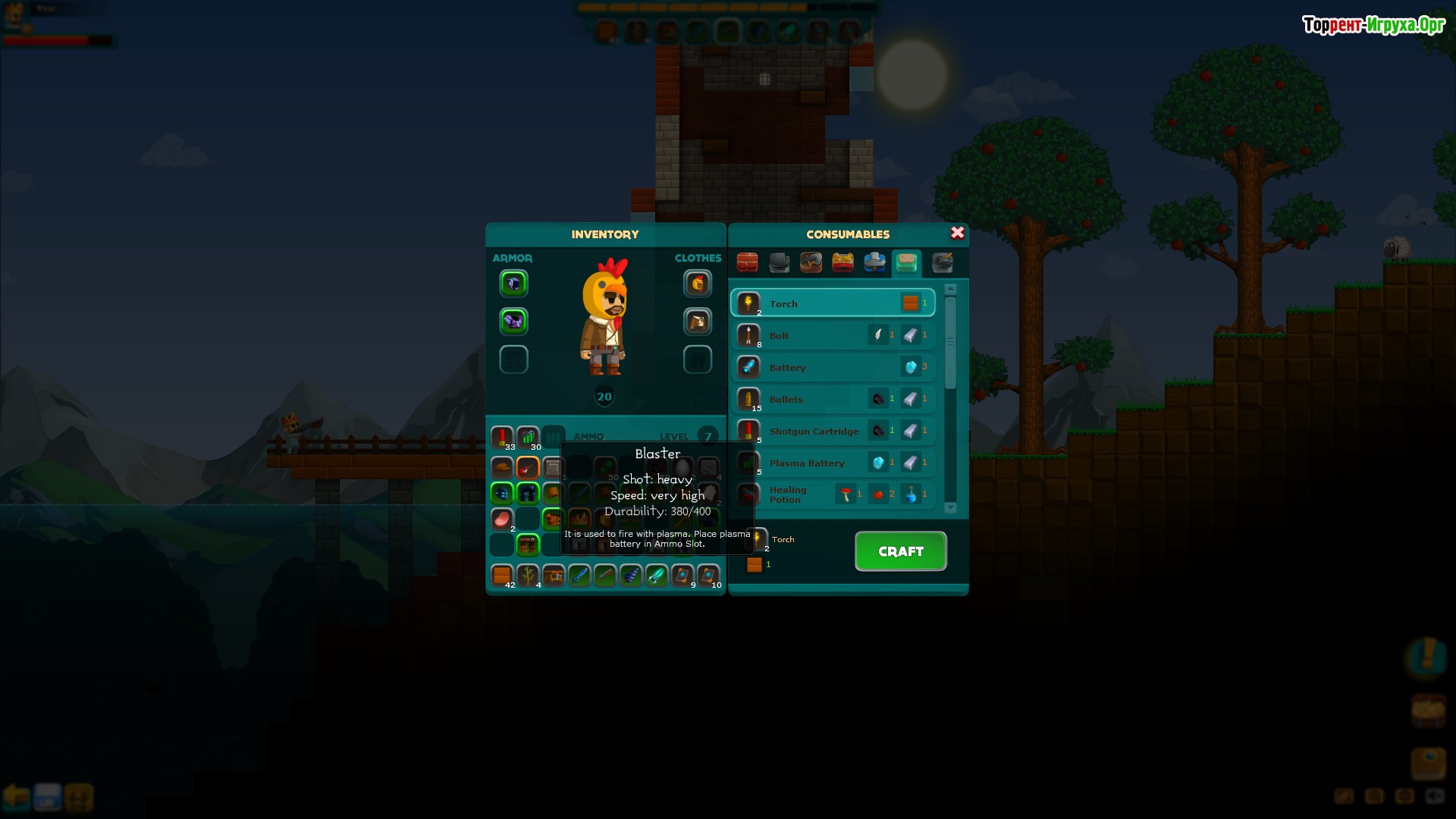The width and height of the screenshot is (1456, 819).
Task: Hit the green CRAFT button
Action: coord(900,551)
